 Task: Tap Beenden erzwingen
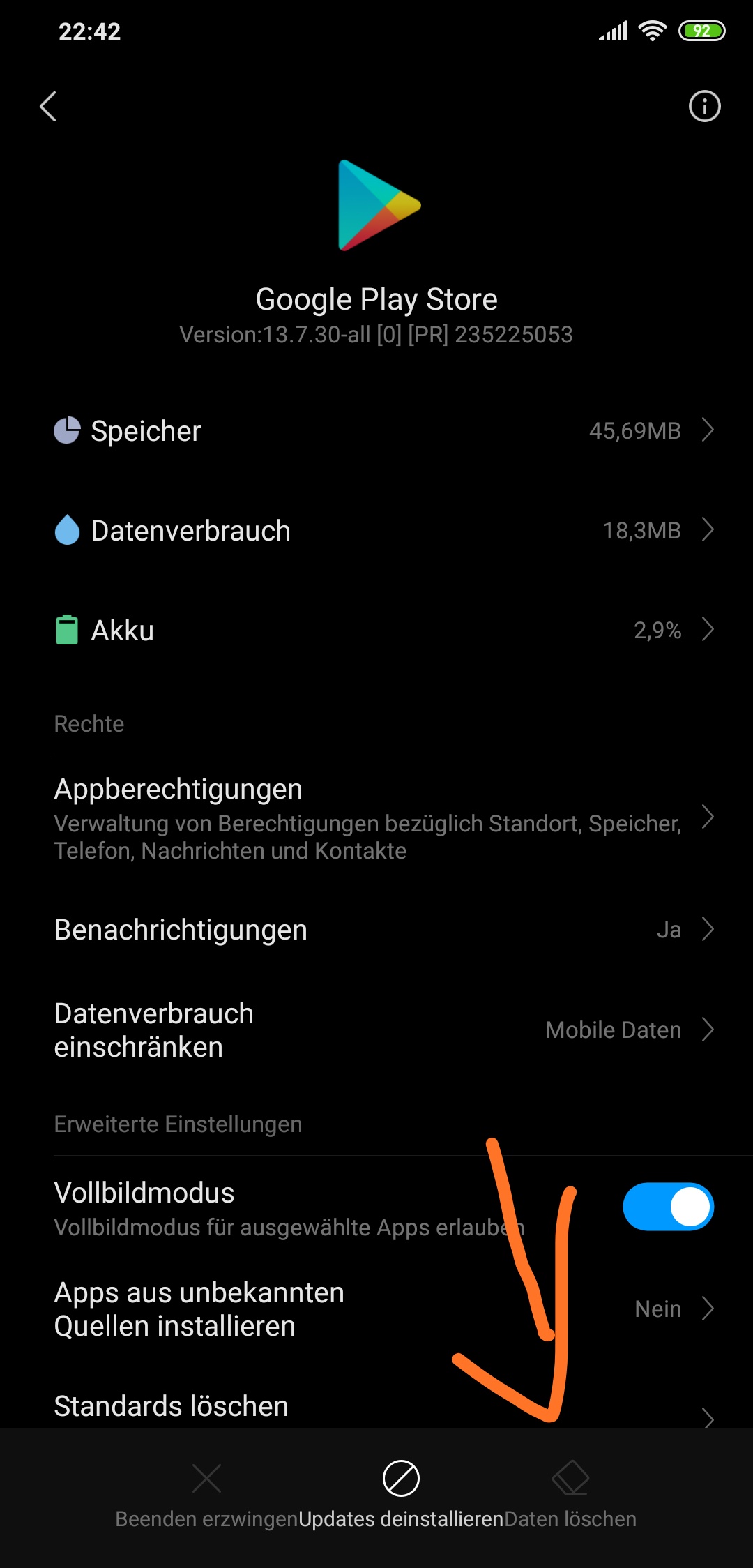click(206, 1494)
